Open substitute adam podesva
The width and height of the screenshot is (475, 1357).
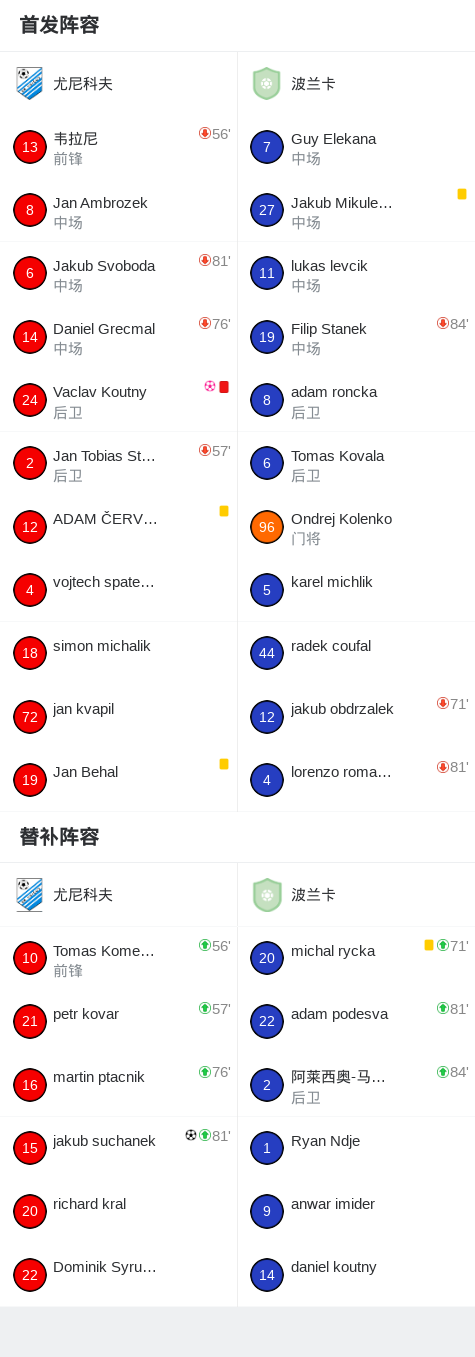click(356, 1021)
